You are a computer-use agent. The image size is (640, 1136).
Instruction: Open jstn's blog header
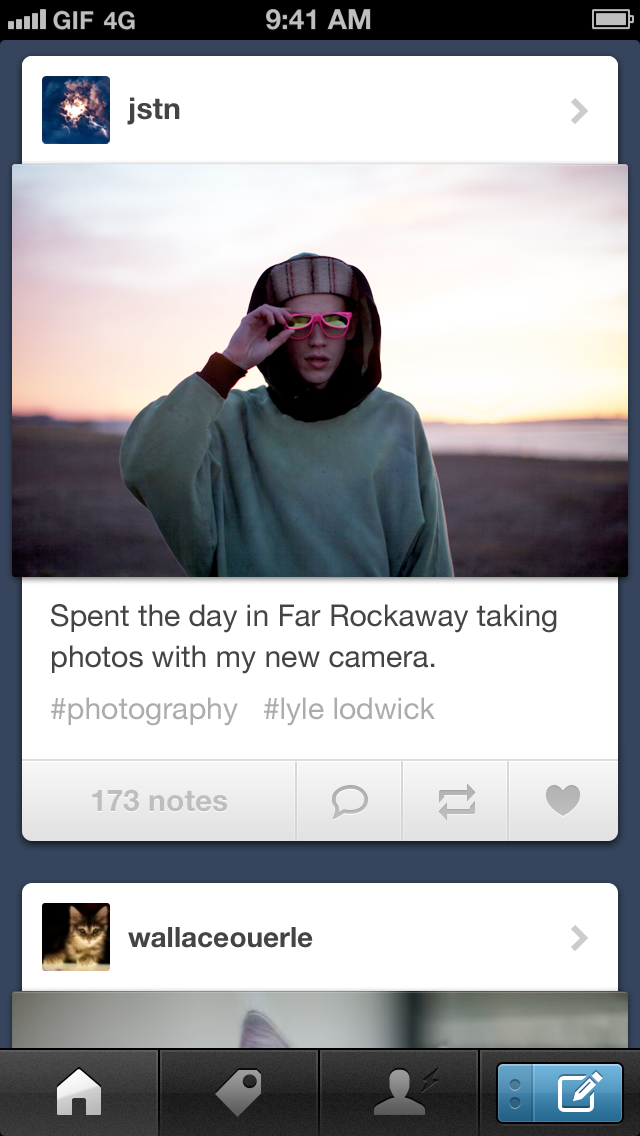[x=320, y=110]
